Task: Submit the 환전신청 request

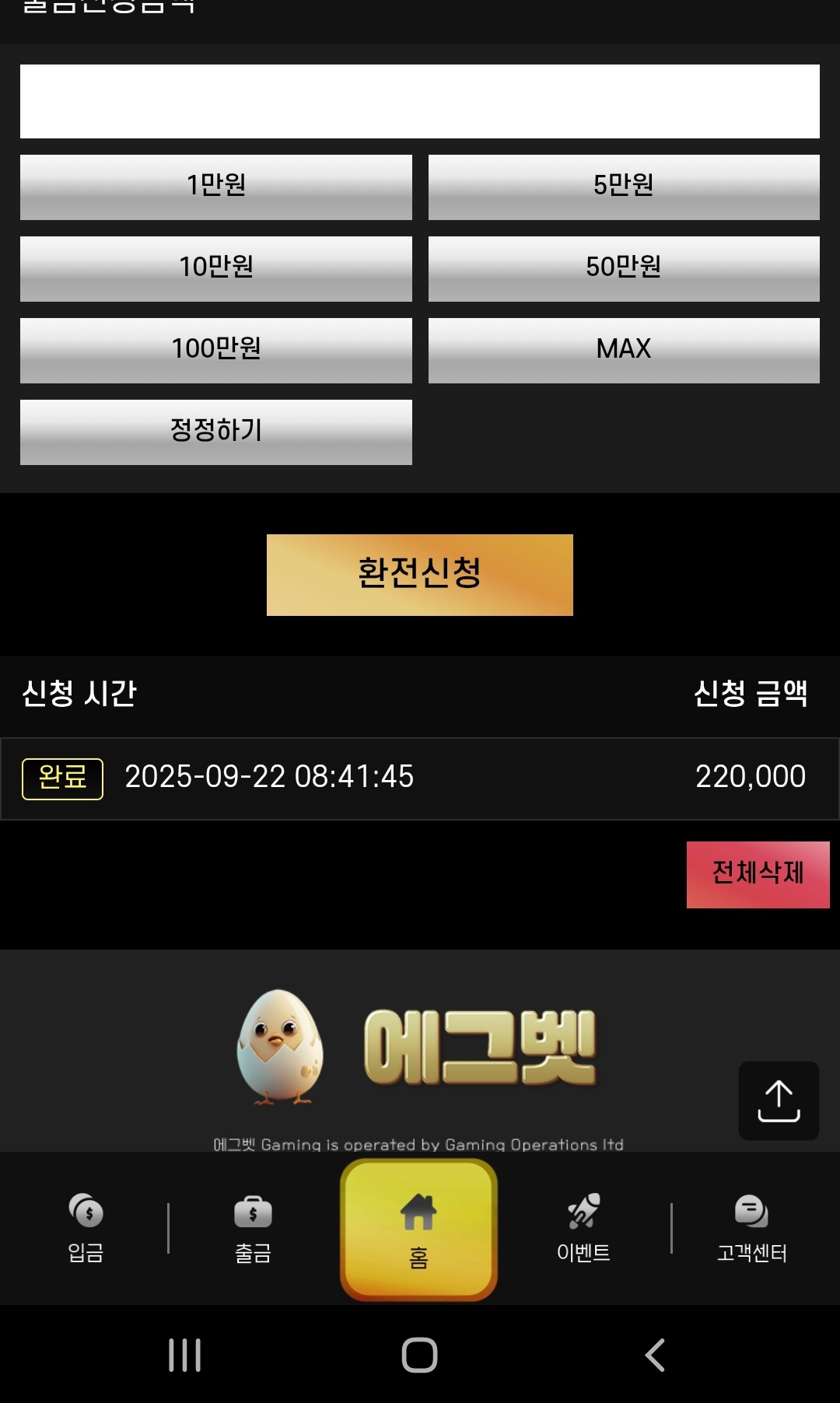Action: (420, 575)
